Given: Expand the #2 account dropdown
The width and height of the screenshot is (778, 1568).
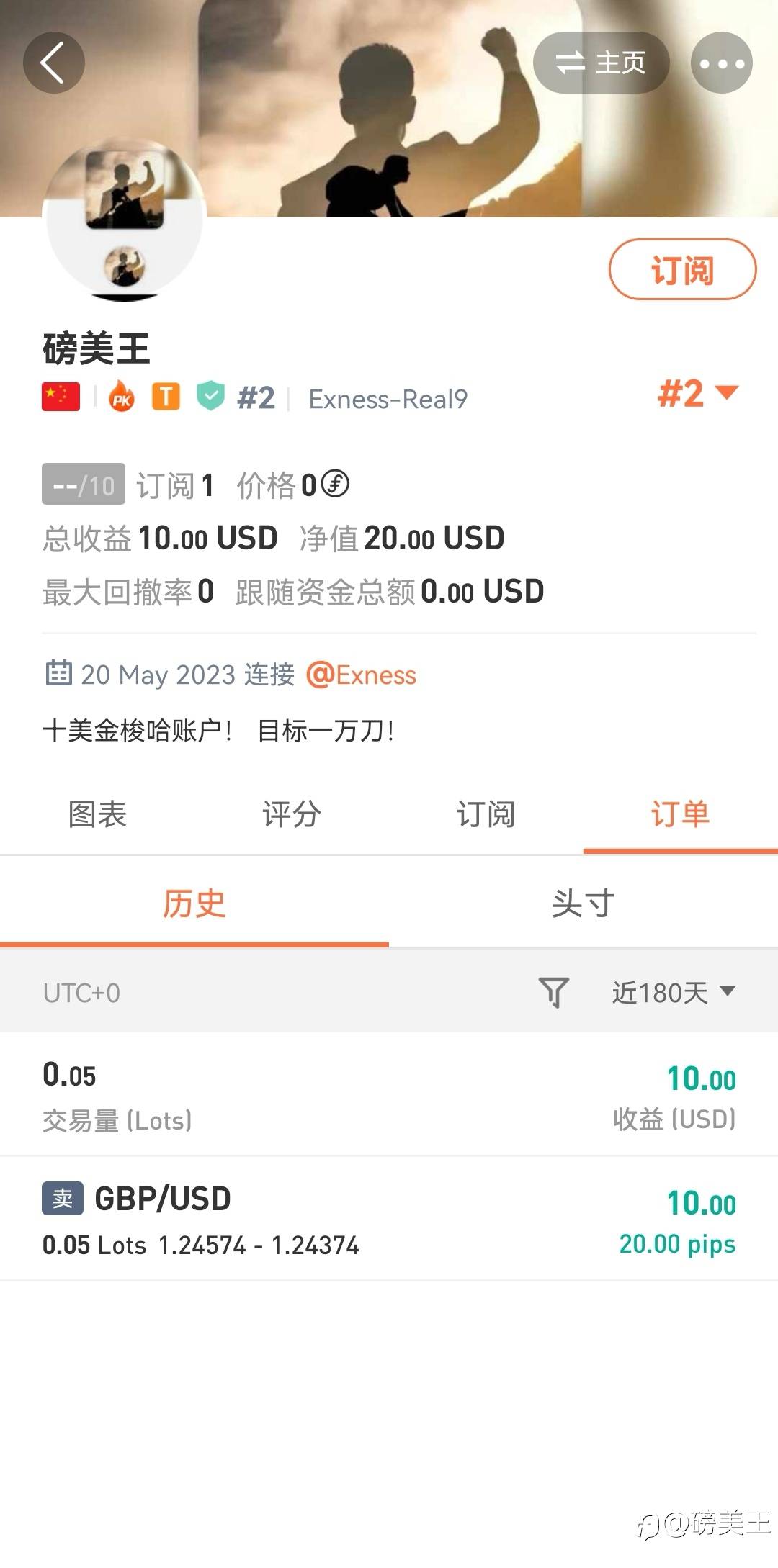Looking at the screenshot, I should (x=698, y=394).
